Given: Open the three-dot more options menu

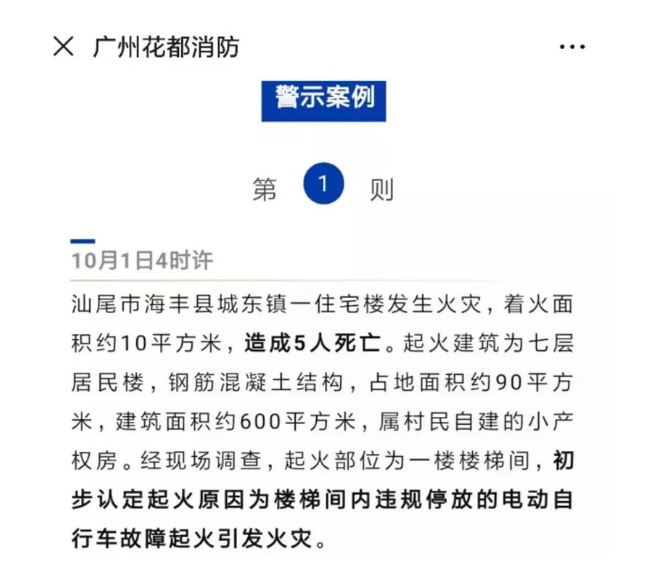Looking at the screenshot, I should pos(572,47).
